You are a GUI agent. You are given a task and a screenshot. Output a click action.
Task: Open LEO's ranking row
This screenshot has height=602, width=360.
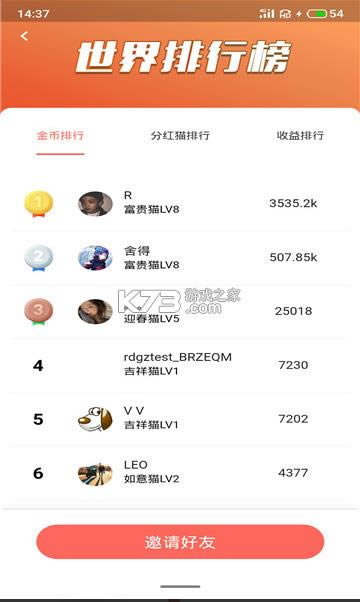point(180,473)
